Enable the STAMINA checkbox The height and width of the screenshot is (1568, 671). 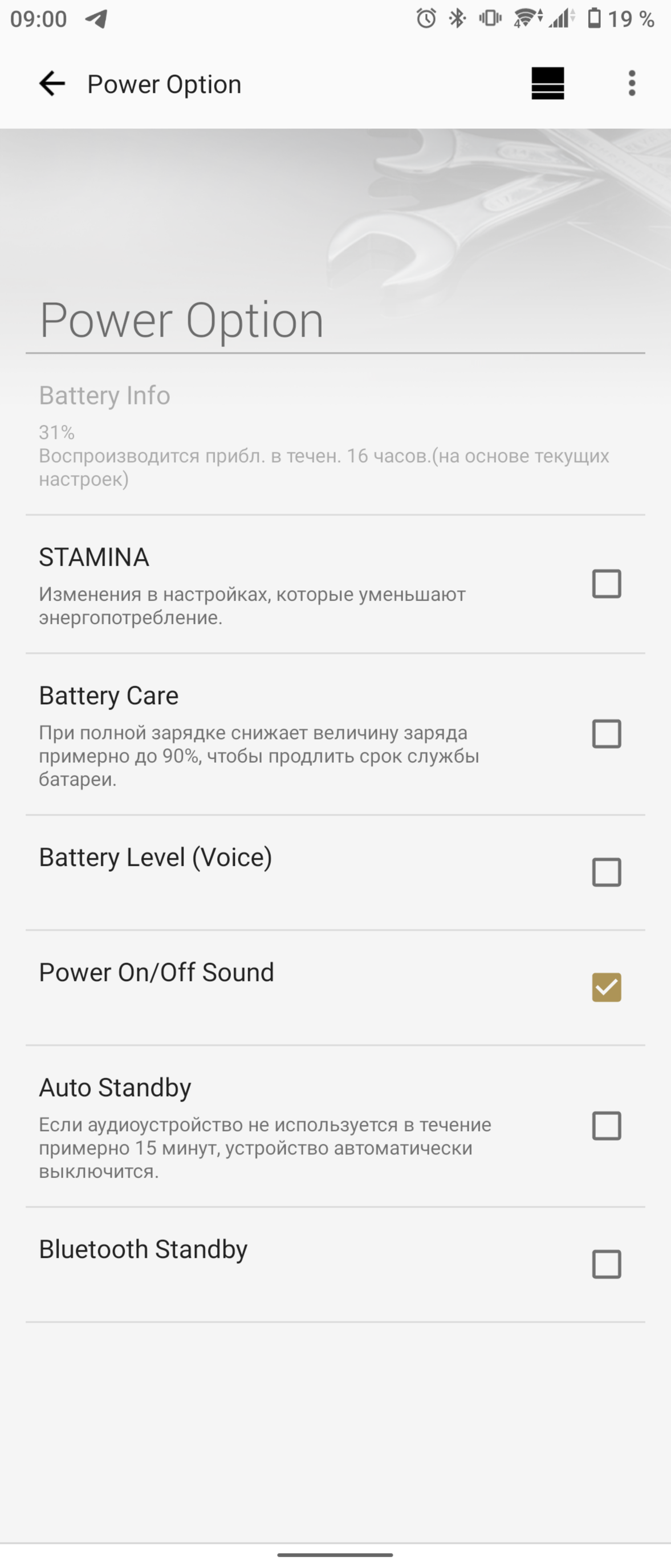606,584
